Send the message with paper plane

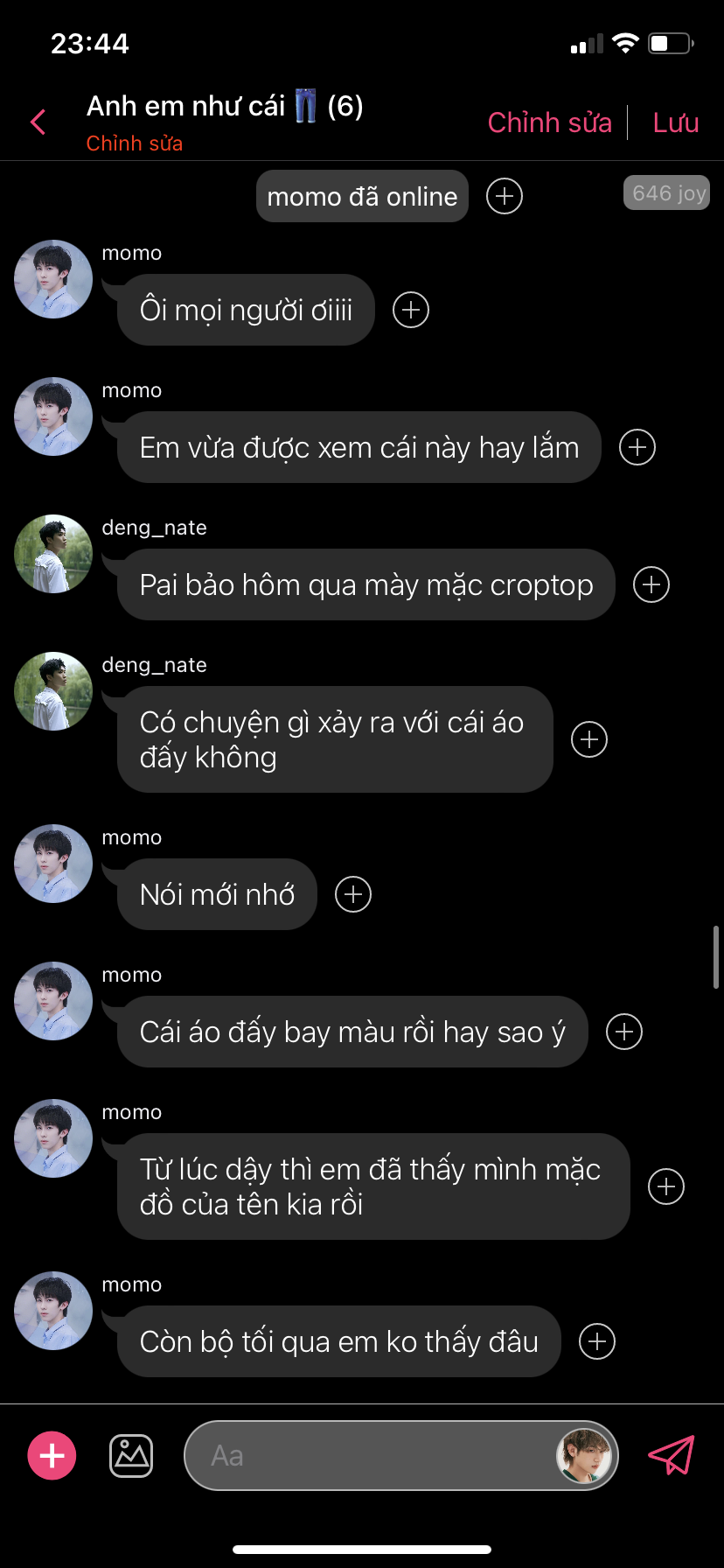pyautogui.click(x=671, y=1455)
